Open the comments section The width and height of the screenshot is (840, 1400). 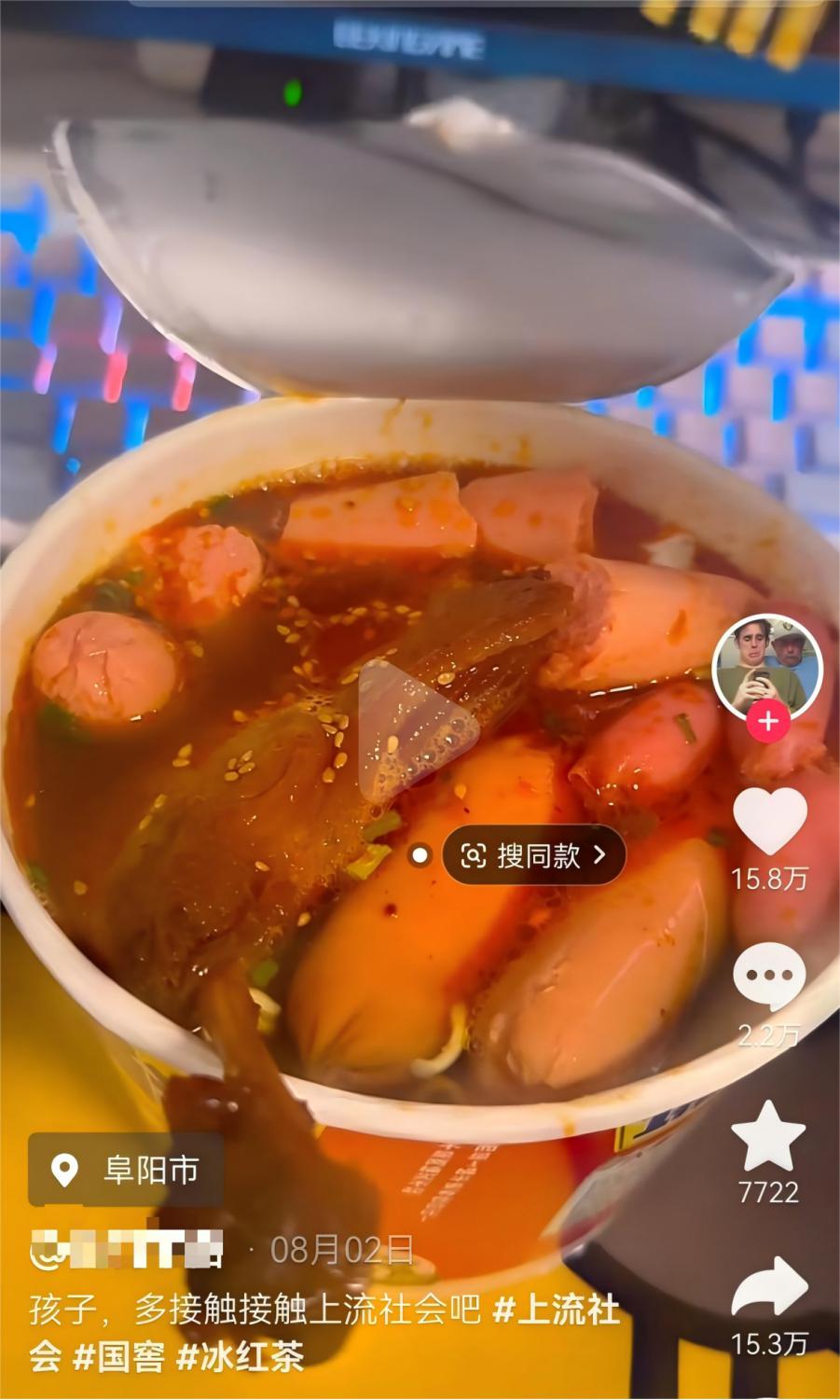click(x=769, y=976)
